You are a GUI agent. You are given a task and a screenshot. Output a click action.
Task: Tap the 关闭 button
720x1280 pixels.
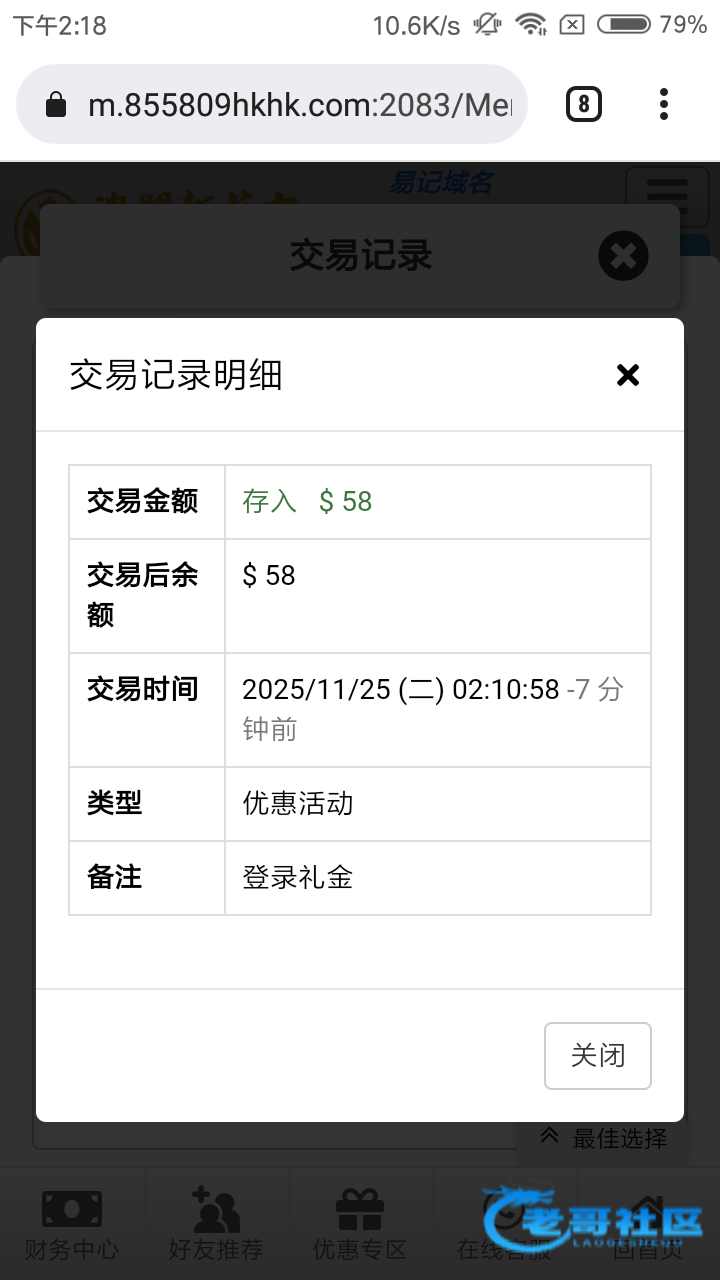pos(598,1055)
